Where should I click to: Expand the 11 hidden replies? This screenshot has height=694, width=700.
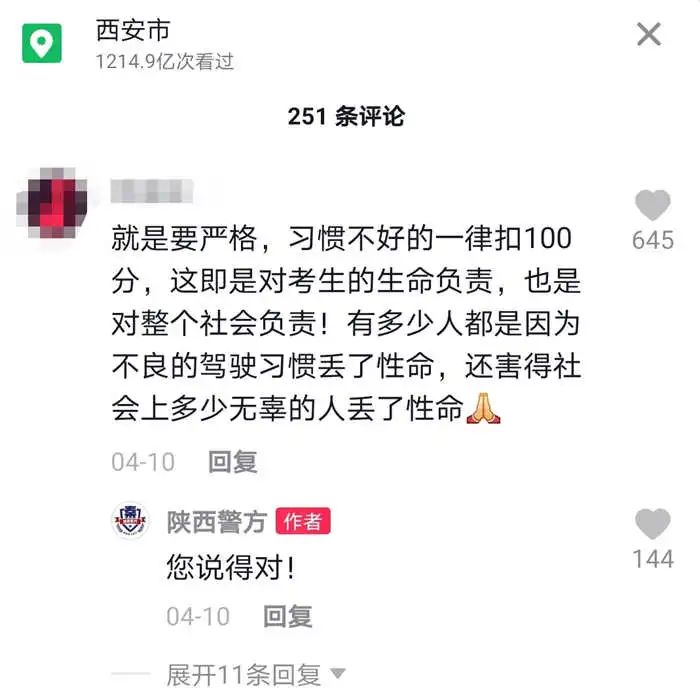[x=256, y=674]
